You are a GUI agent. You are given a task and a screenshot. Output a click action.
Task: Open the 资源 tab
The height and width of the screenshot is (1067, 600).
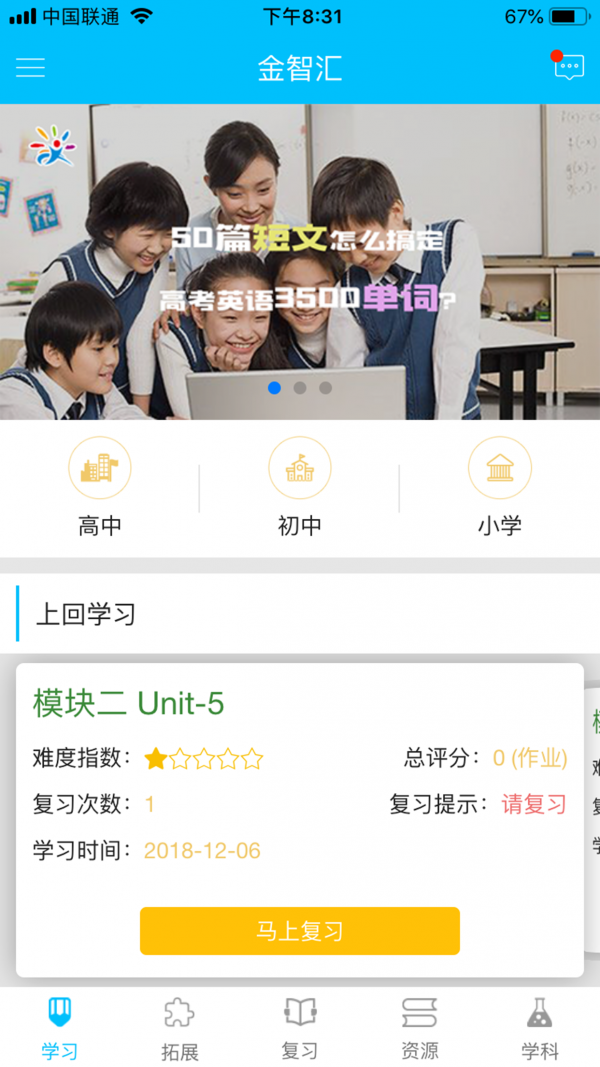[x=419, y=1028]
